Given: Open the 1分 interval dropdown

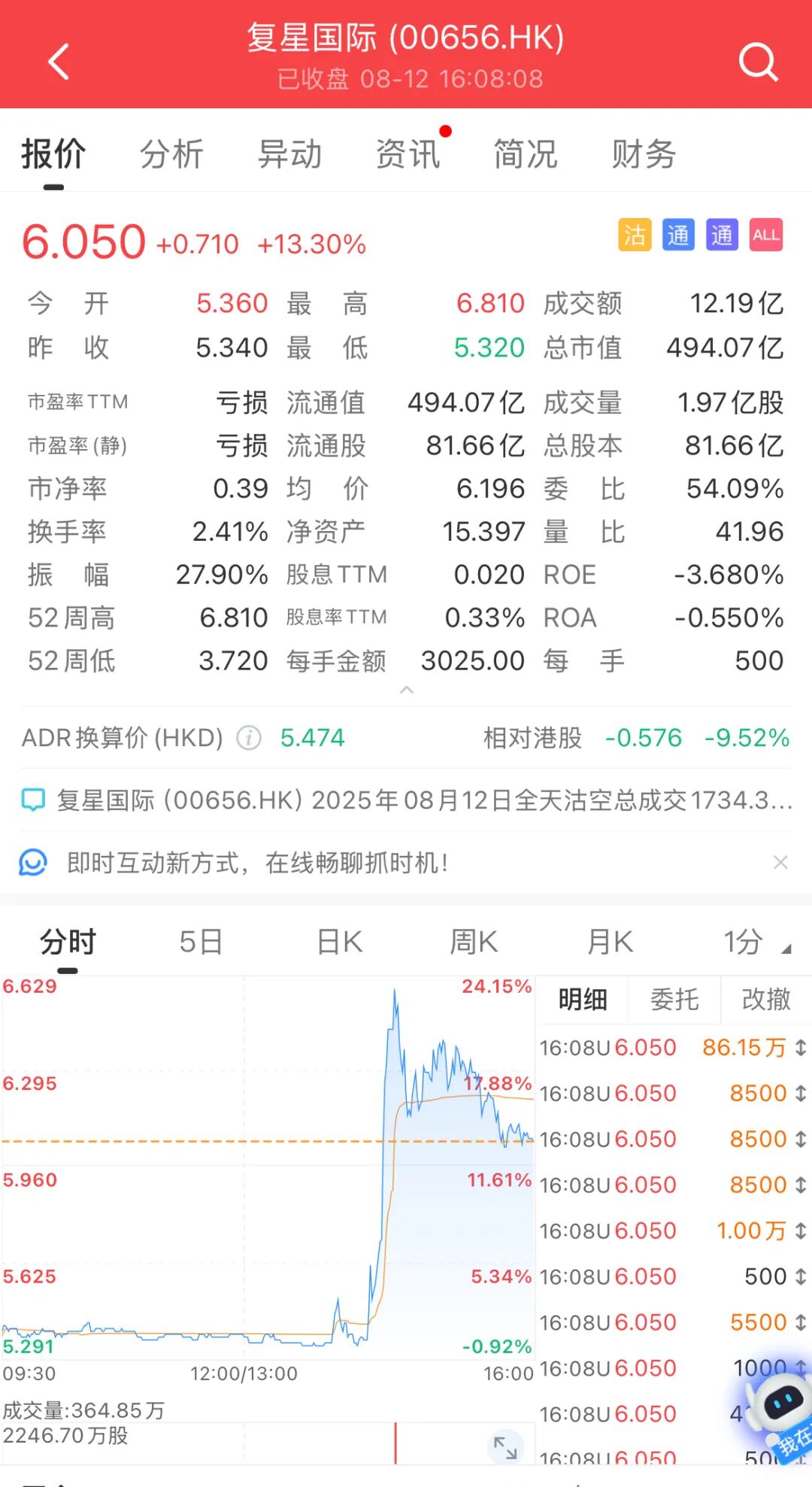Looking at the screenshot, I should (756, 942).
